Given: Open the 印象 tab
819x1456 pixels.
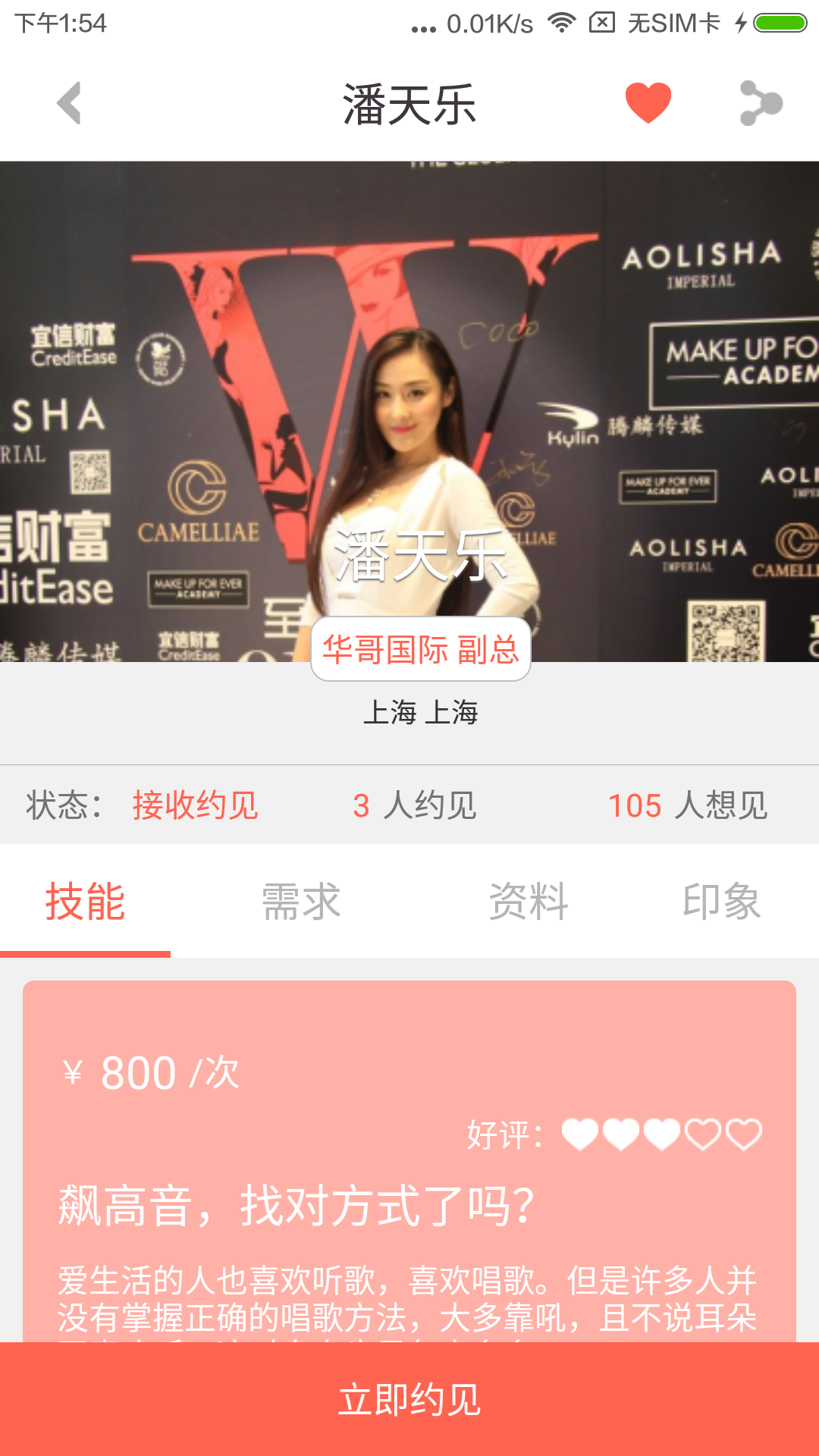Looking at the screenshot, I should 721,902.
